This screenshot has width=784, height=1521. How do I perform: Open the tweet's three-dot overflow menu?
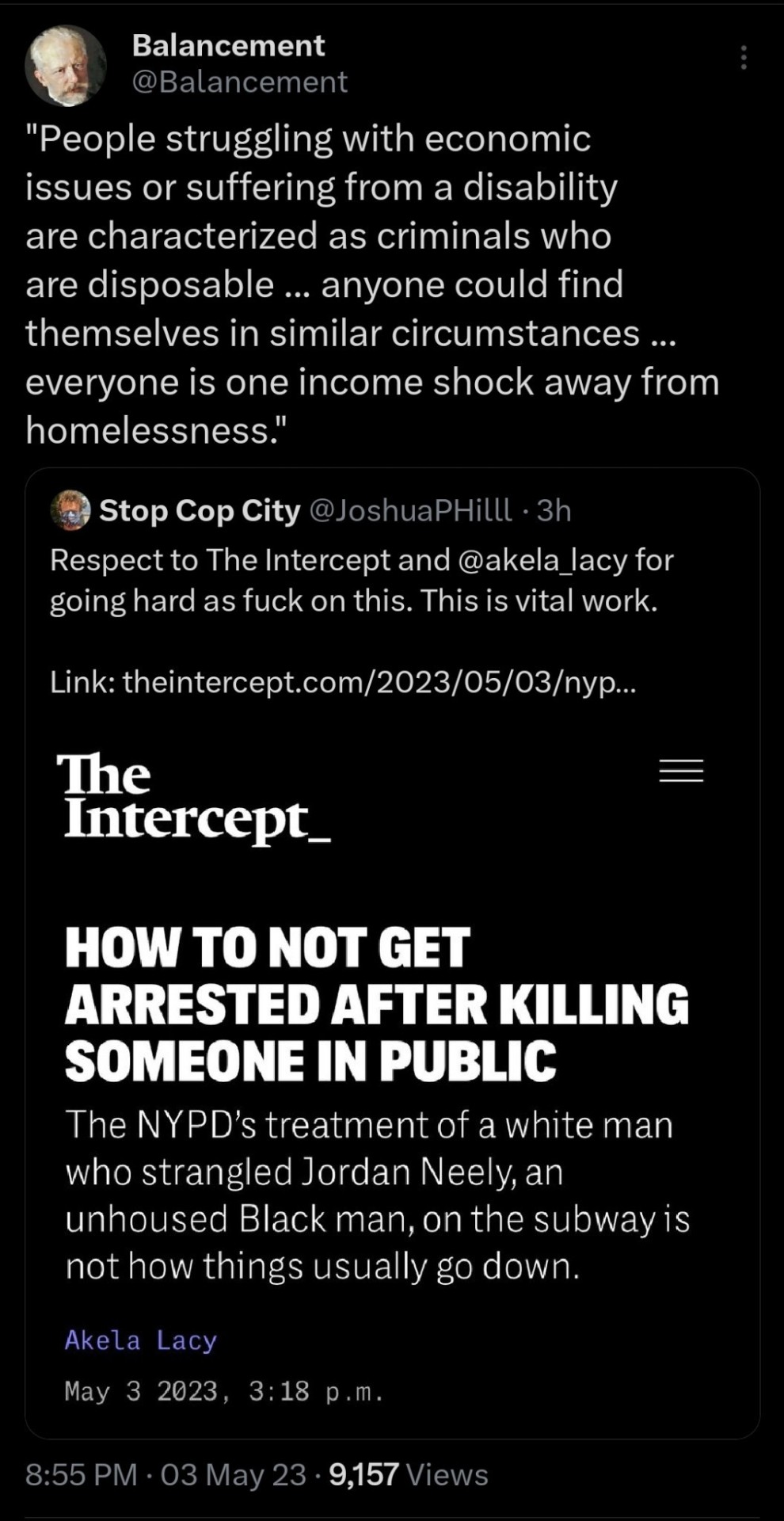(x=743, y=58)
